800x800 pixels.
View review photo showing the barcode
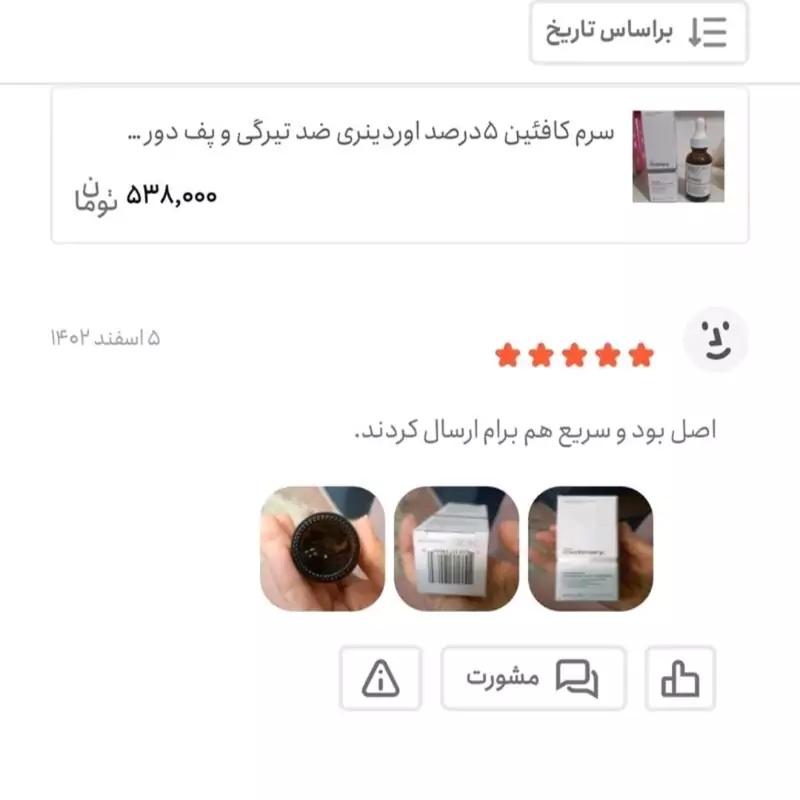[456, 549]
